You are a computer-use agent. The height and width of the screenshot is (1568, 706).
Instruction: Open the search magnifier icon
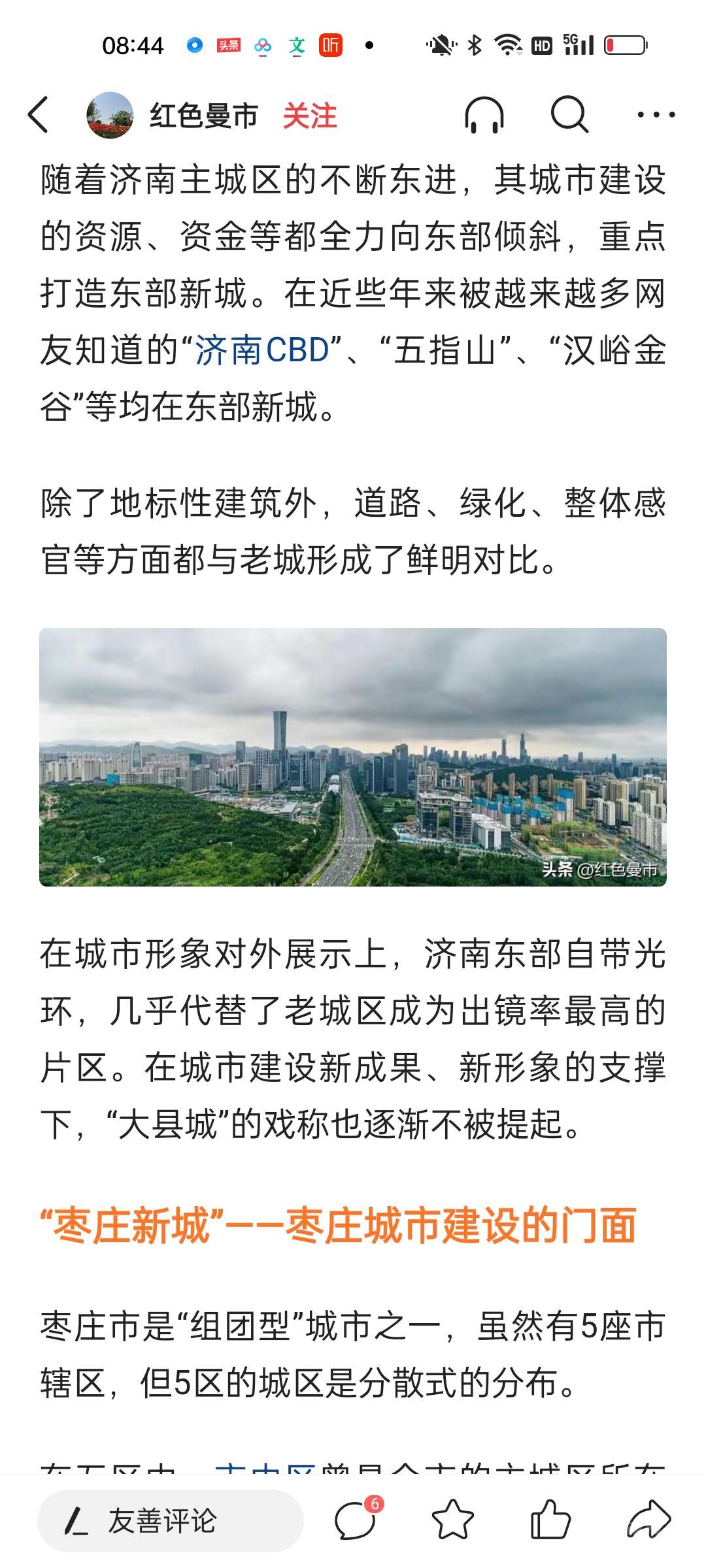[x=569, y=116]
